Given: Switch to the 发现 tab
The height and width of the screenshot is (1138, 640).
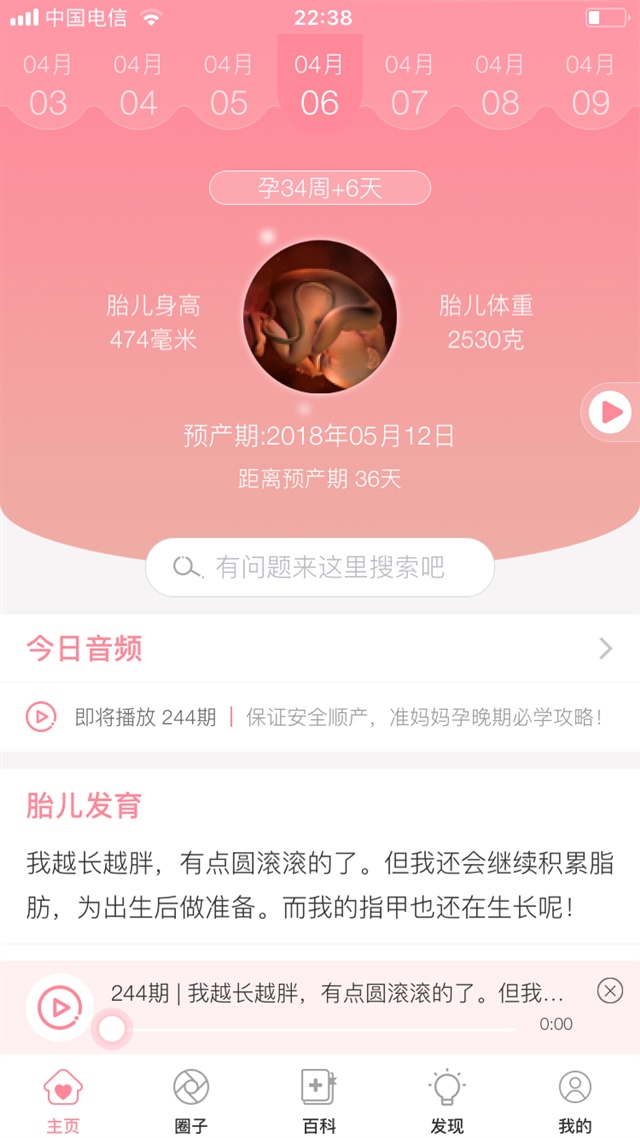Looking at the screenshot, I should click(447, 1100).
